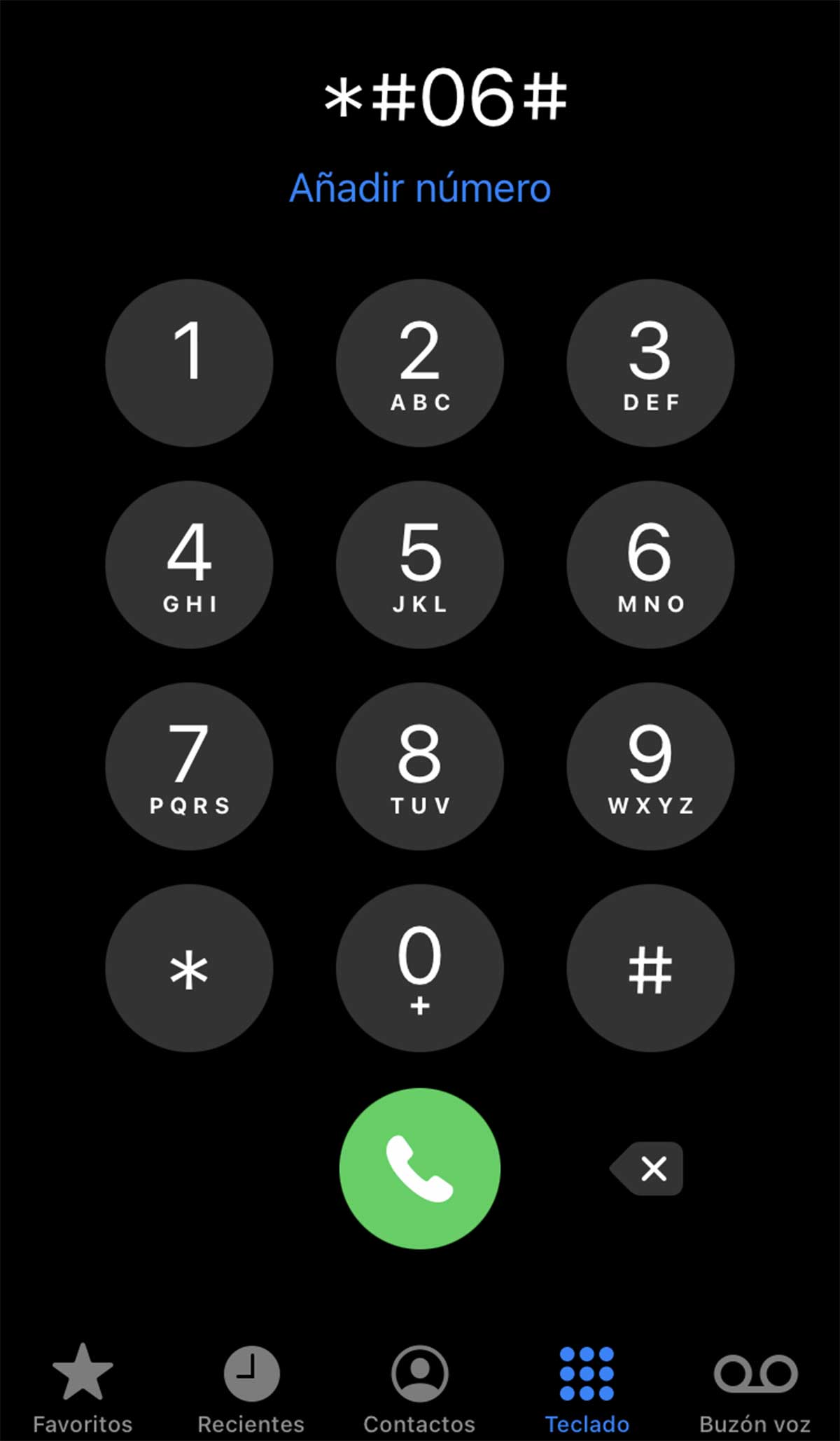Screen dimensions: 840x1441
Task: Dial the digit 1 key
Action: (x=189, y=363)
